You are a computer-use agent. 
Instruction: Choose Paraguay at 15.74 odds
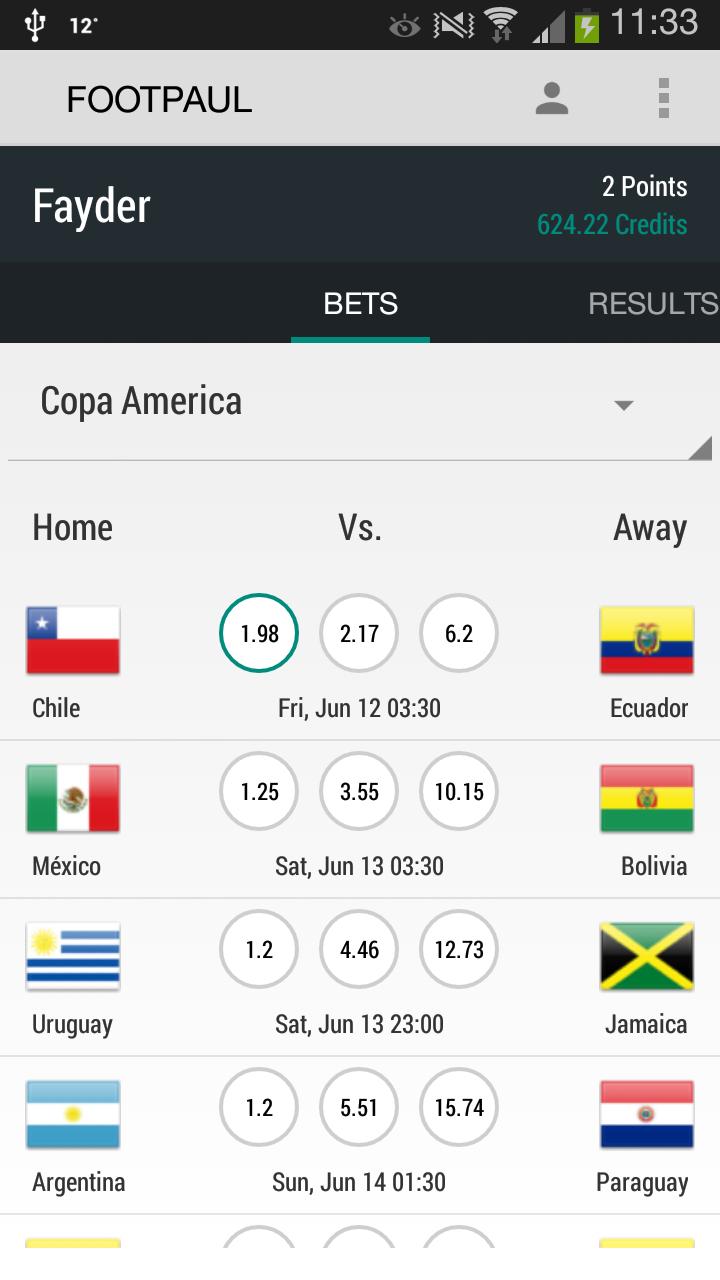pos(459,1108)
